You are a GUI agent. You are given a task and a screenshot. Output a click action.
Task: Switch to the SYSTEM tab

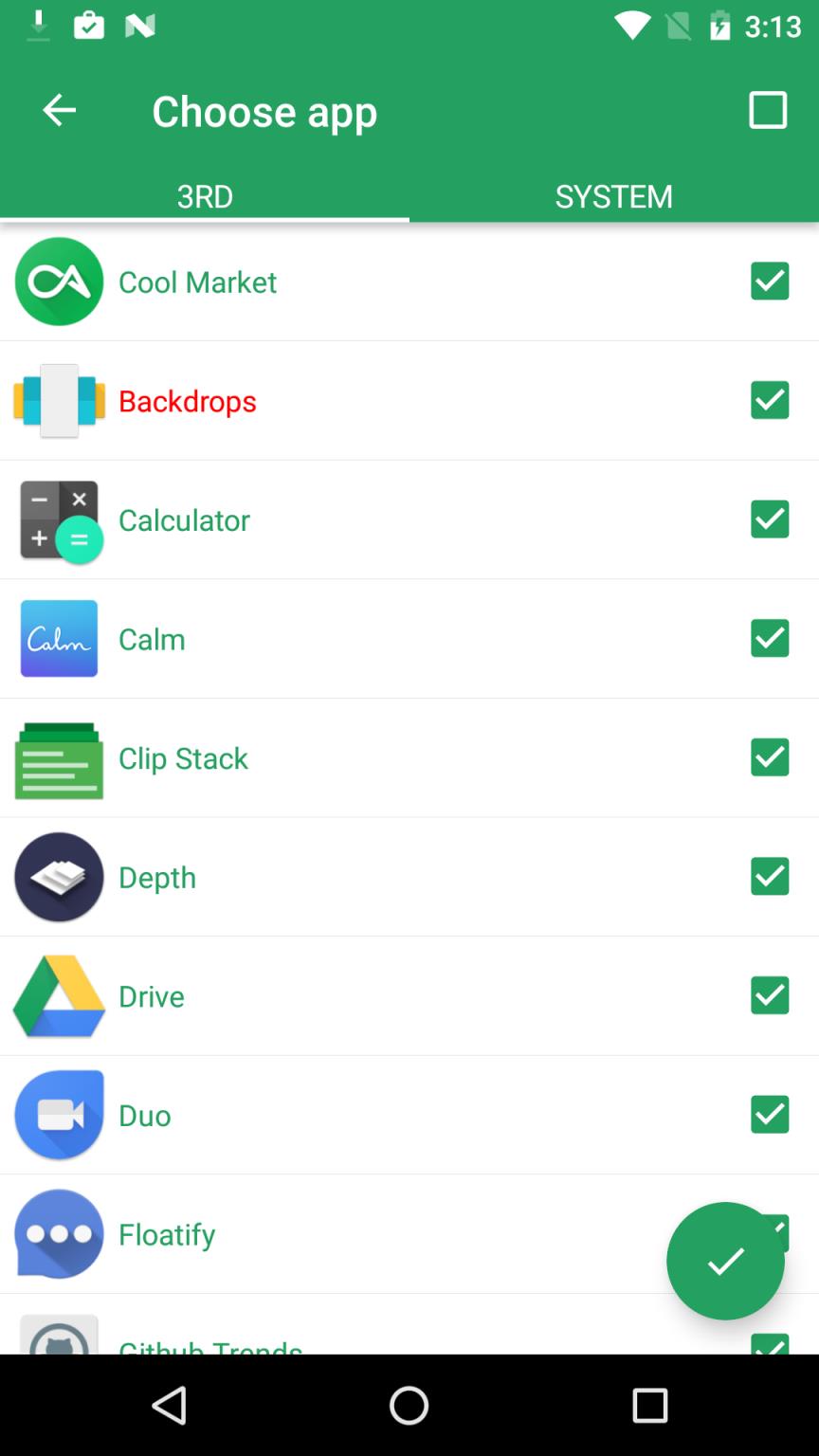[613, 195]
